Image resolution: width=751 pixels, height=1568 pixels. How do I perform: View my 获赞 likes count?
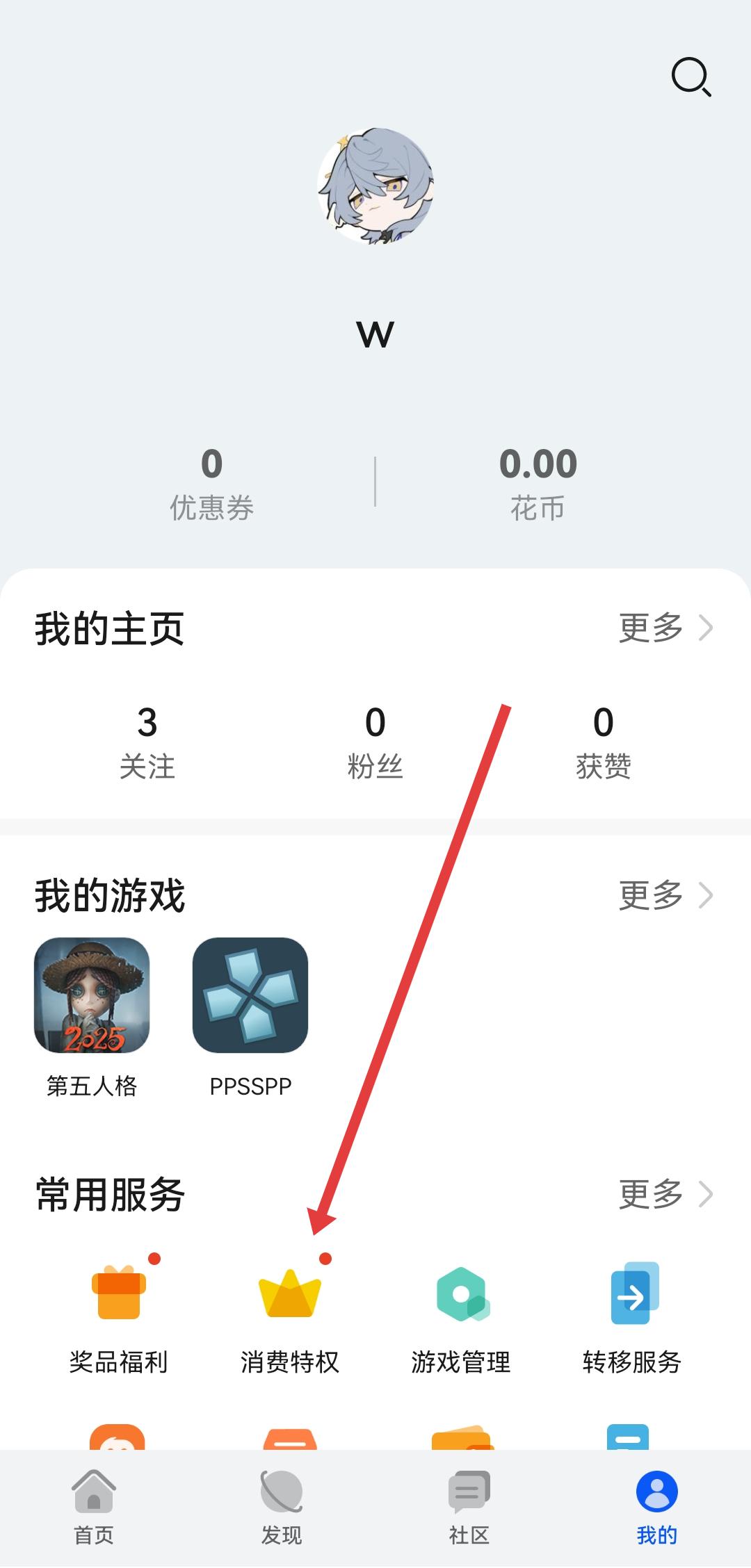(x=603, y=742)
